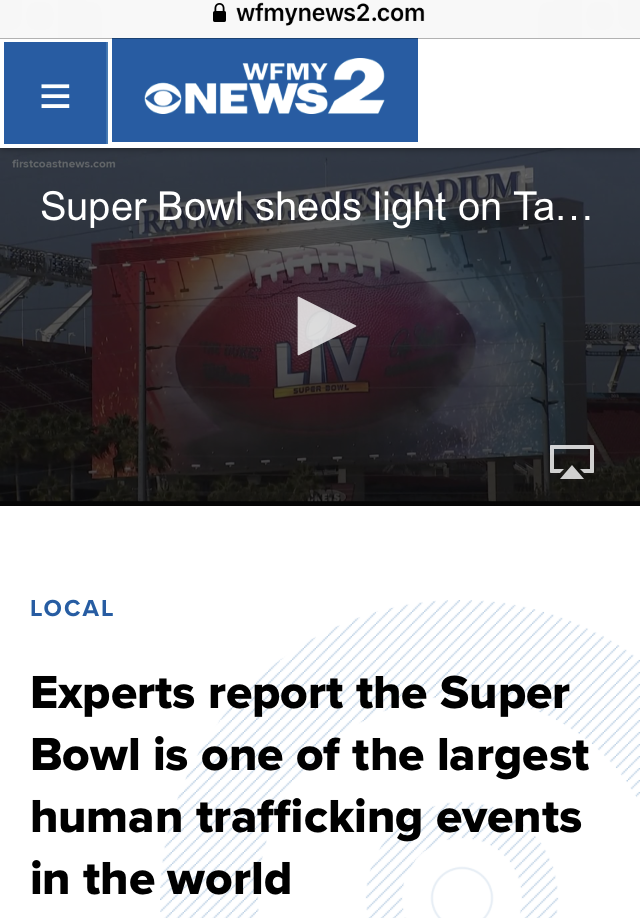640x918 pixels.
Task: Open the Local section link
Action: (72, 608)
